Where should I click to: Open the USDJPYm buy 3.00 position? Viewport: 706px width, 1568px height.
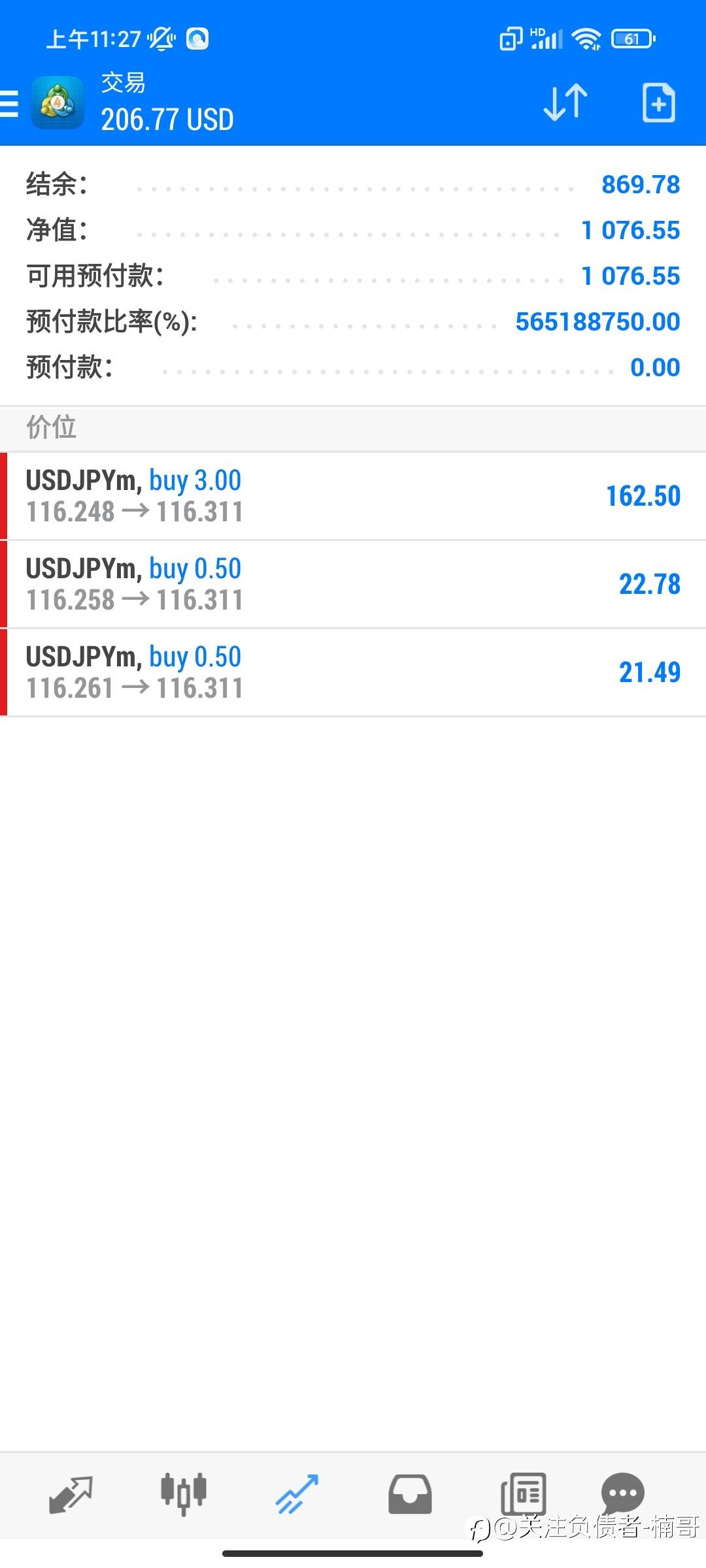[x=353, y=497]
